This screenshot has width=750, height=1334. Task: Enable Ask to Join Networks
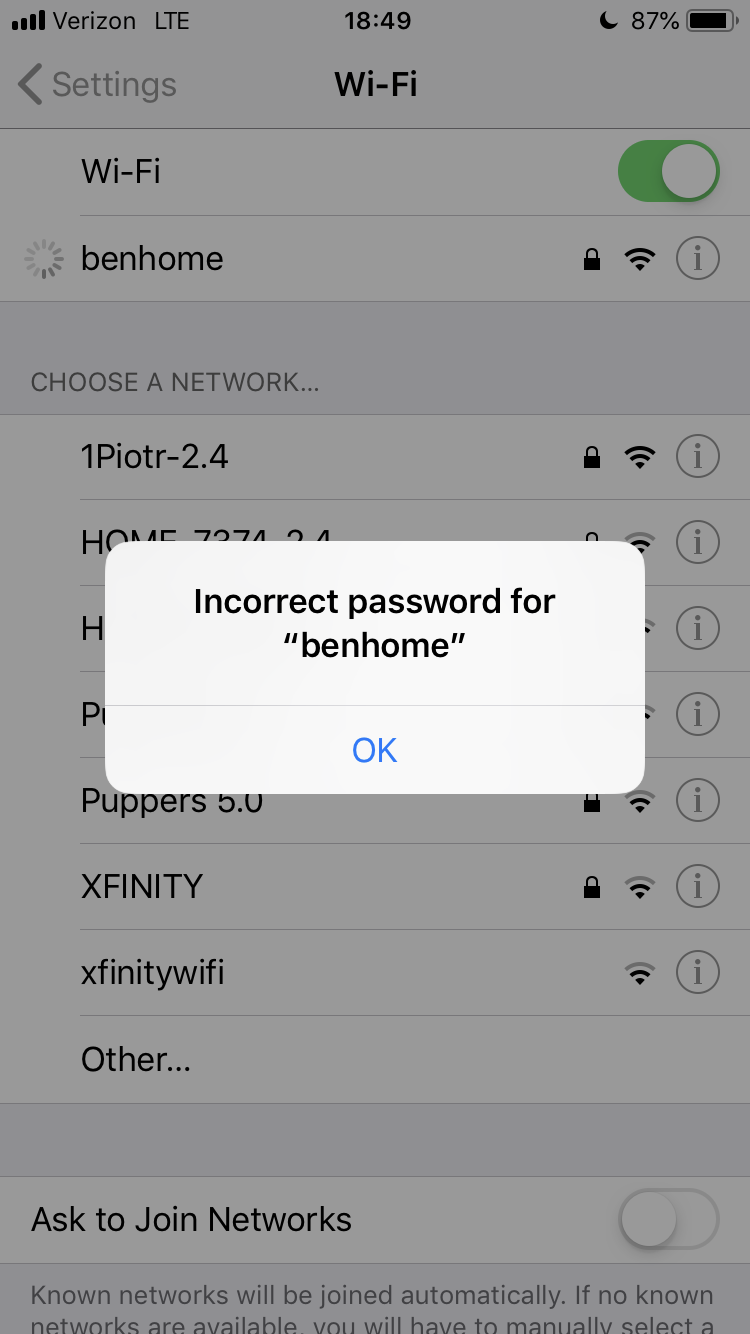(x=668, y=1220)
